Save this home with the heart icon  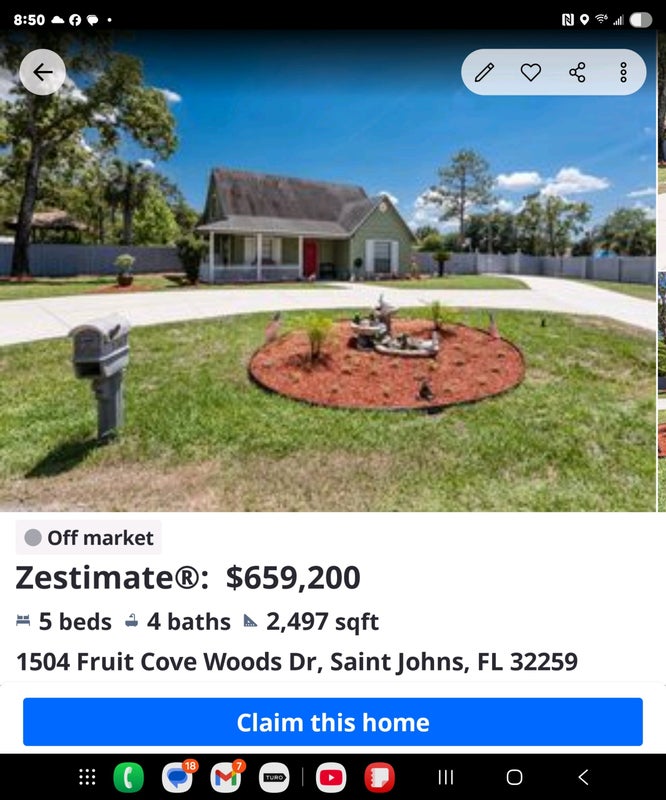531,72
